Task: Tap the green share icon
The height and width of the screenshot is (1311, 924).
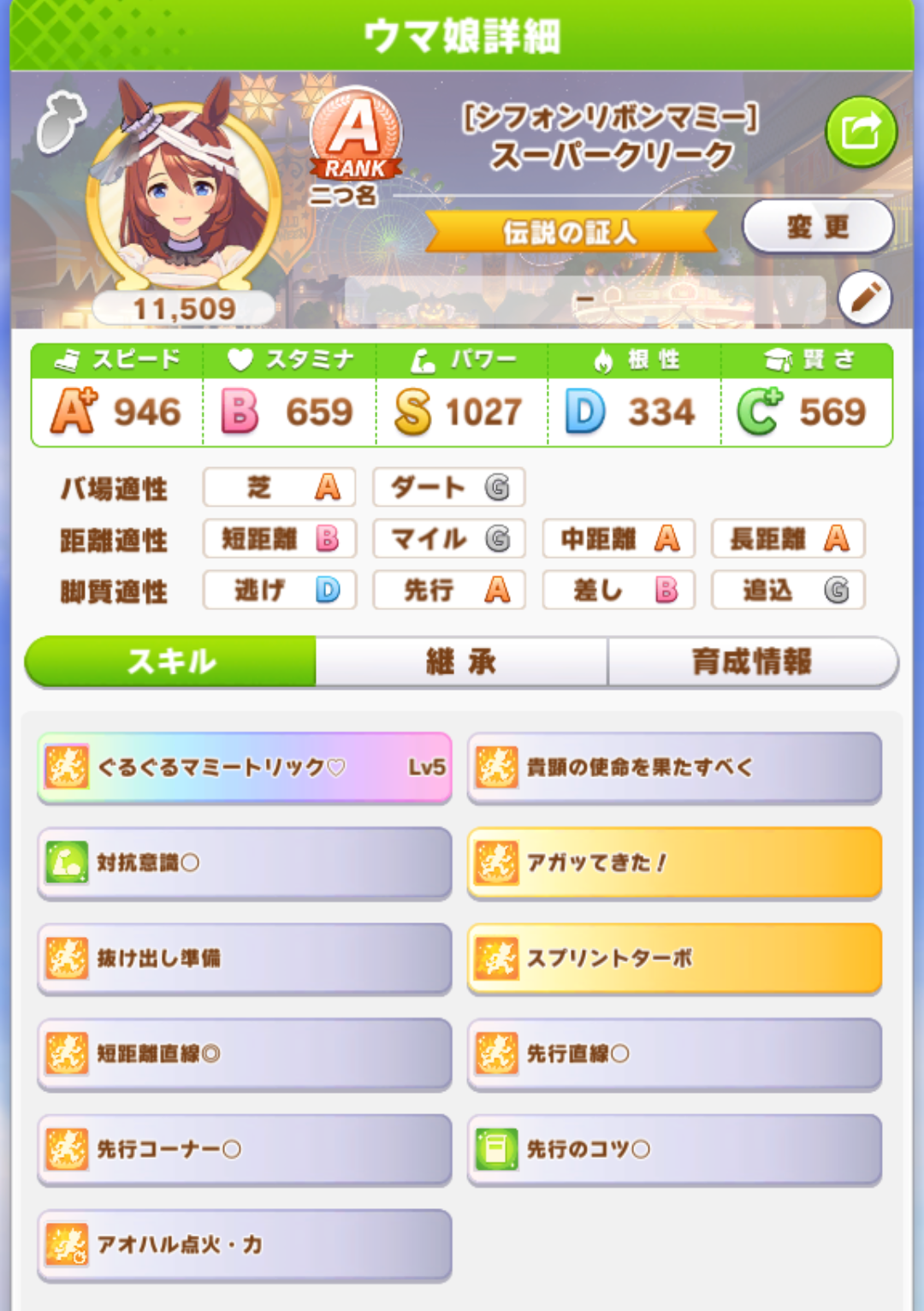Action: coord(861,133)
